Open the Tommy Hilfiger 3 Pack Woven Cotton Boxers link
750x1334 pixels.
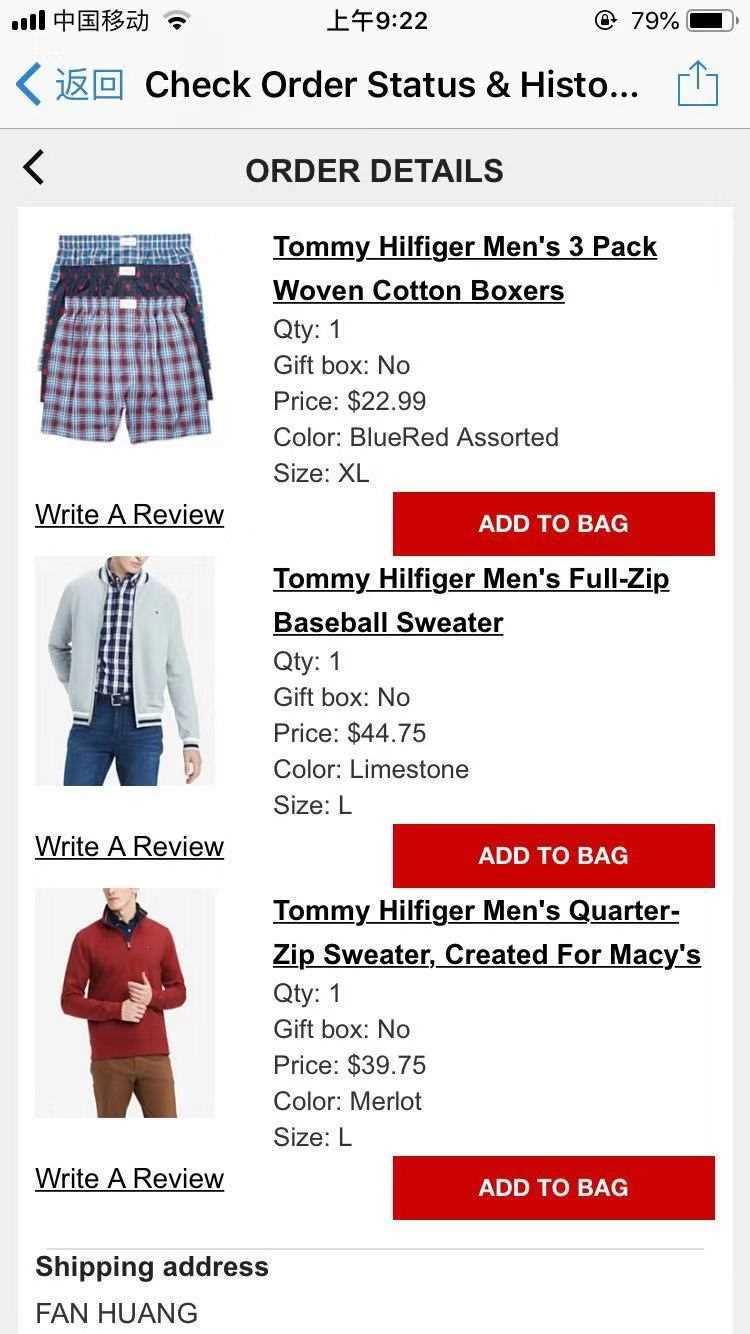465,268
